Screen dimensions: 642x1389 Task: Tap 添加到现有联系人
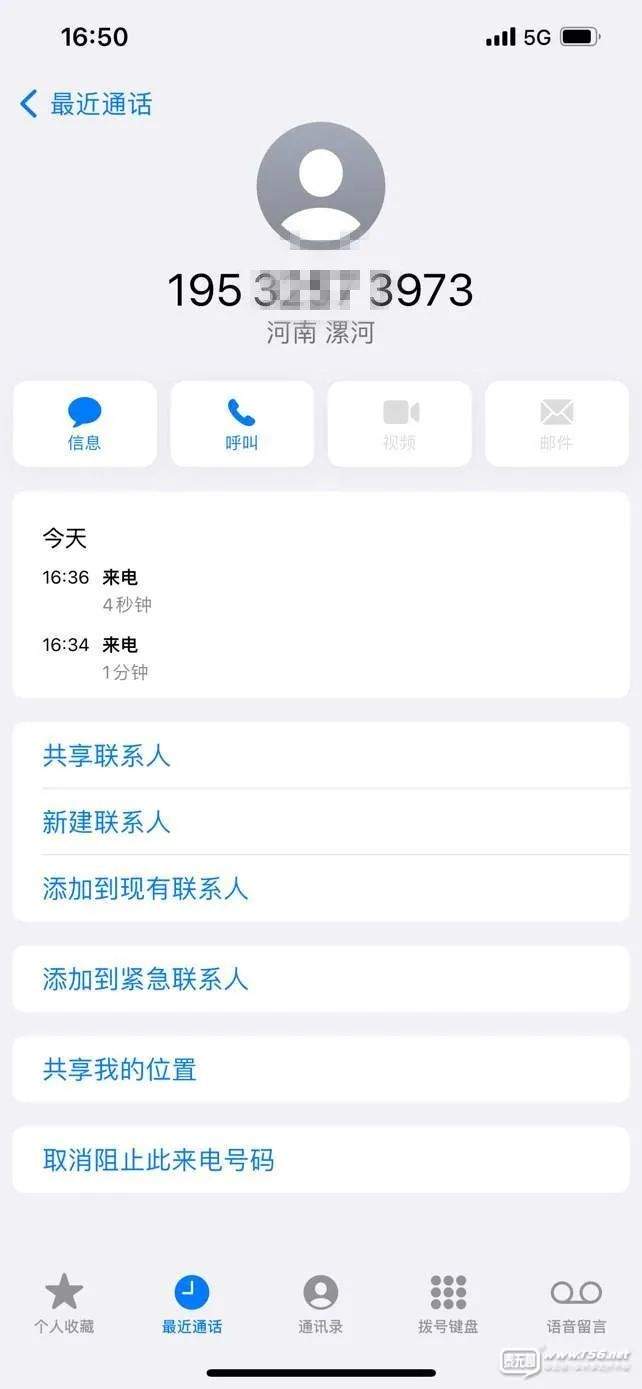(321, 888)
